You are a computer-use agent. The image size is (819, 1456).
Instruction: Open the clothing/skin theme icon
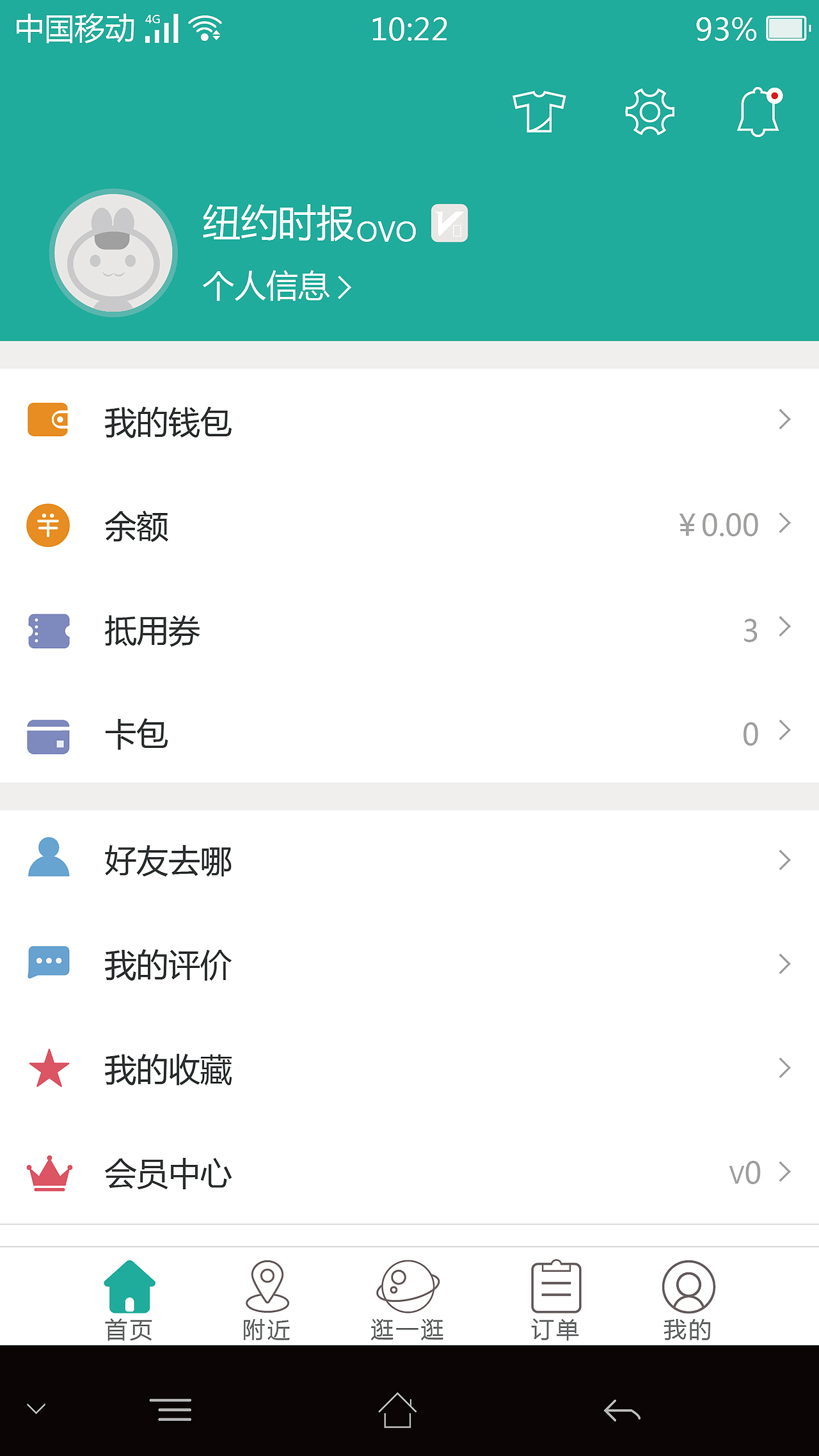[x=539, y=112]
